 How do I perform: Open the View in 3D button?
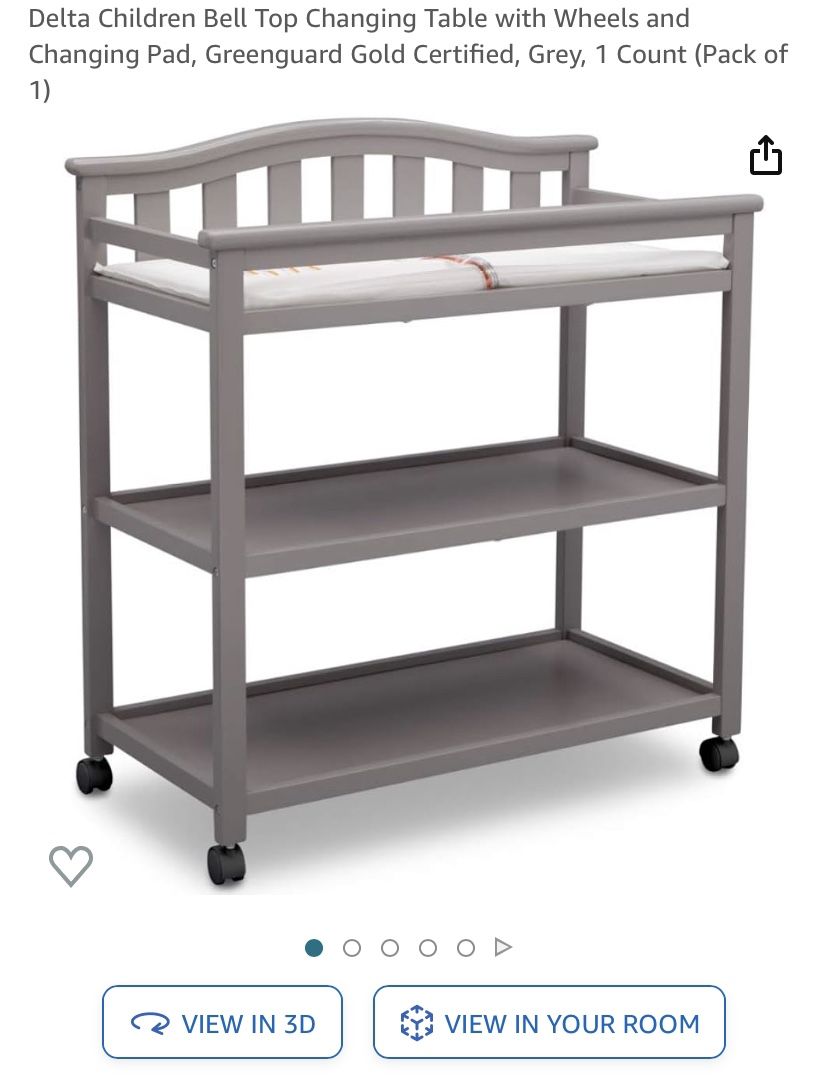[223, 1022]
